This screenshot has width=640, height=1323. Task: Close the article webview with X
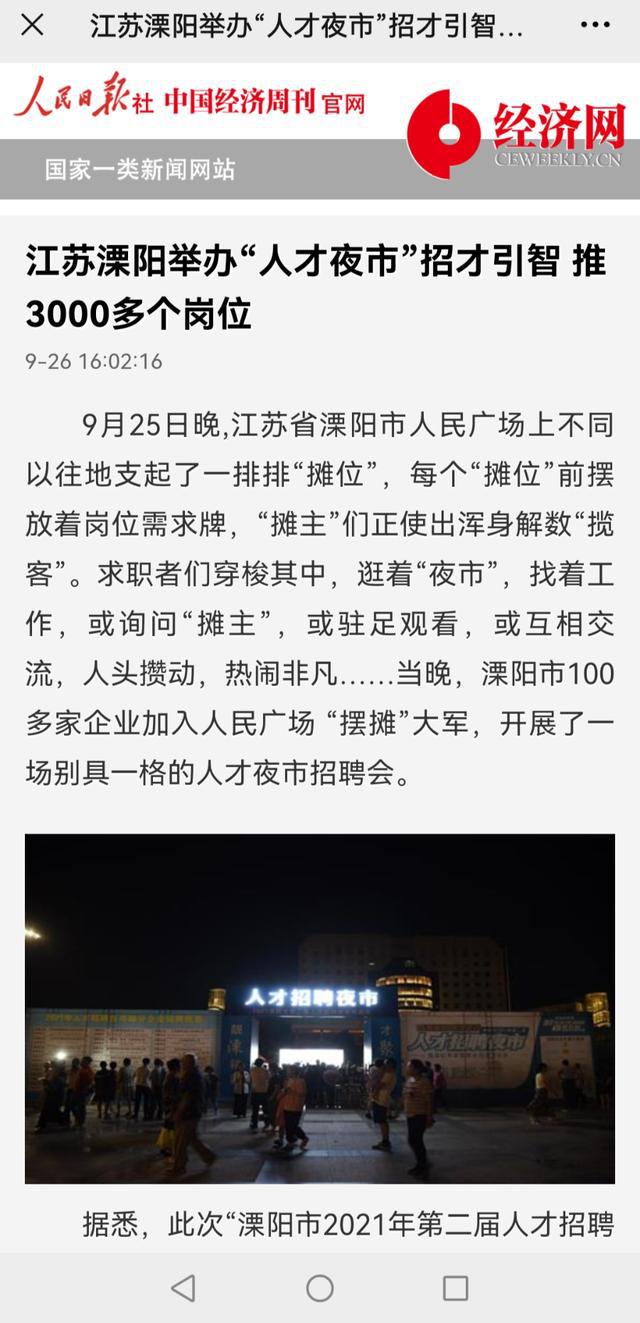pyautogui.click(x=32, y=26)
